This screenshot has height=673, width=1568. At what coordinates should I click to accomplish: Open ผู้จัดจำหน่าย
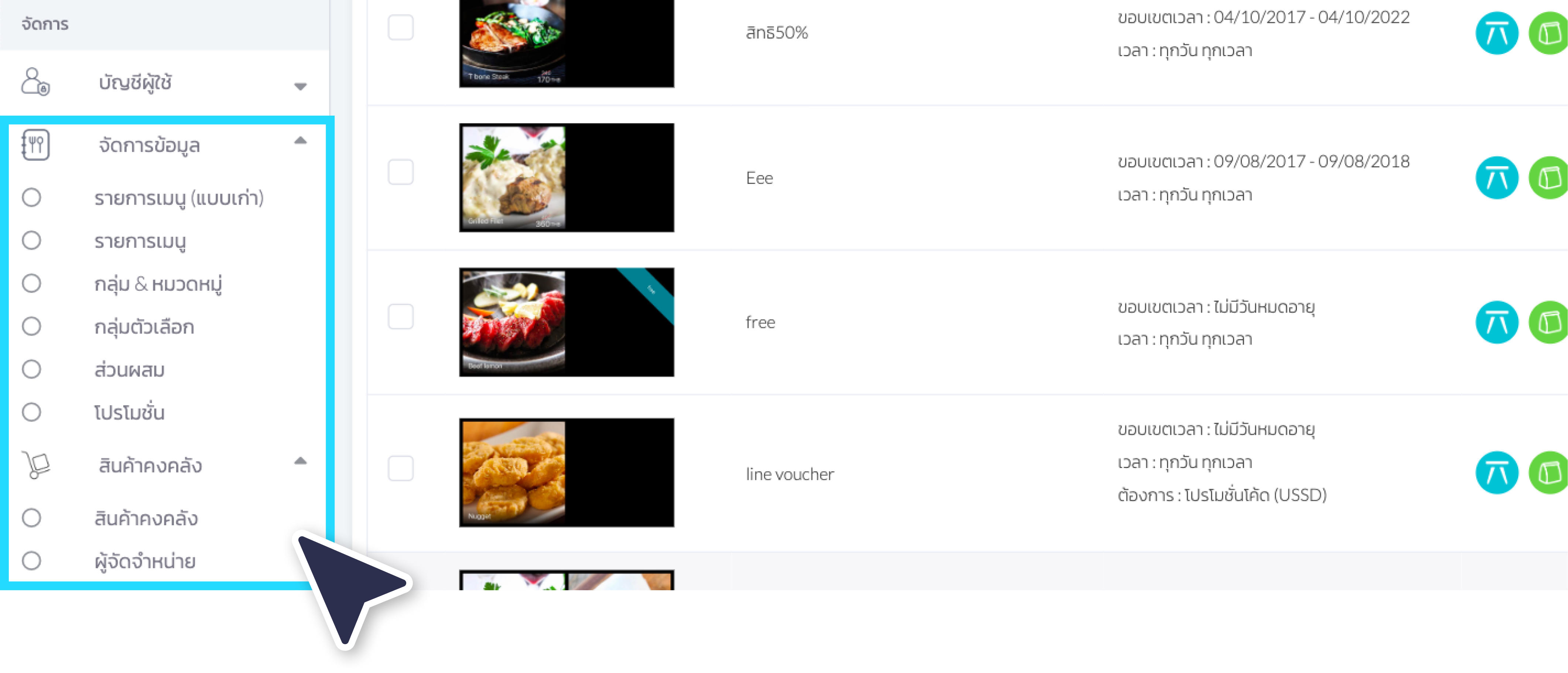[145, 561]
